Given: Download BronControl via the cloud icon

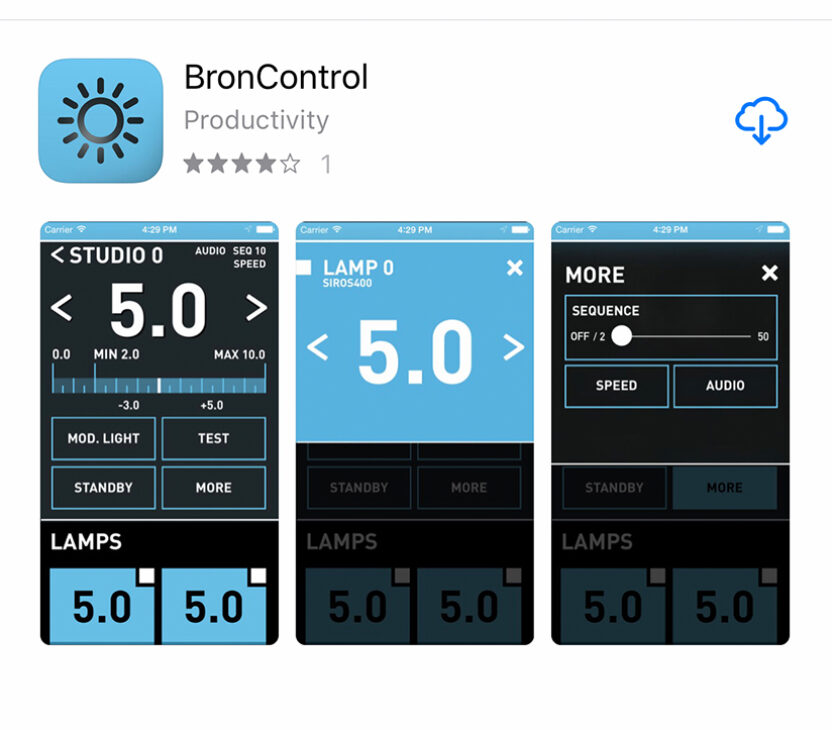Looking at the screenshot, I should (x=761, y=122).
